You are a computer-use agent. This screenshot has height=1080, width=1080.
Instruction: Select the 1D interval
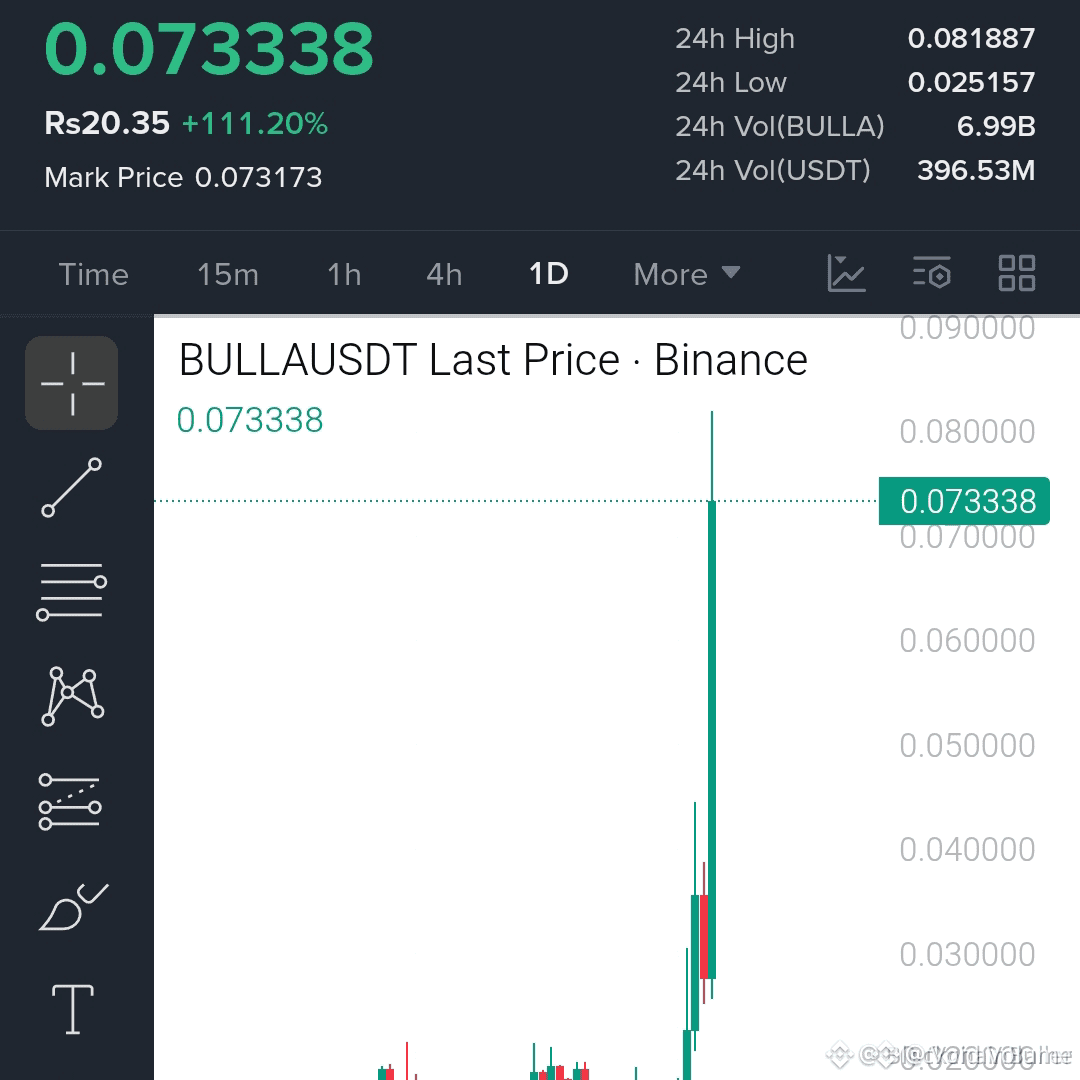[x=548, y=274]
